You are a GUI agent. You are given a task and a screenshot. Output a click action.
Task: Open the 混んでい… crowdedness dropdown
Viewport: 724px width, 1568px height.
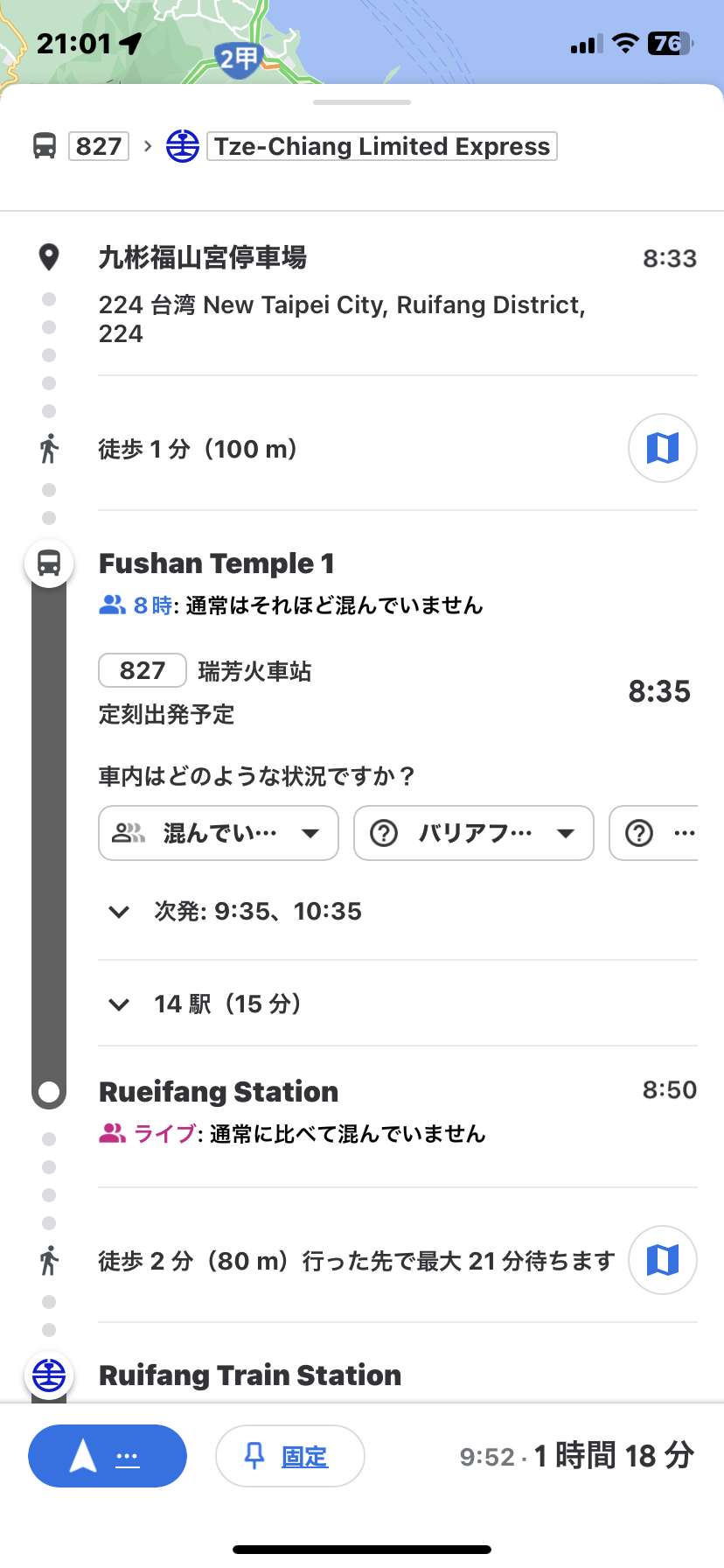(219, 833)
